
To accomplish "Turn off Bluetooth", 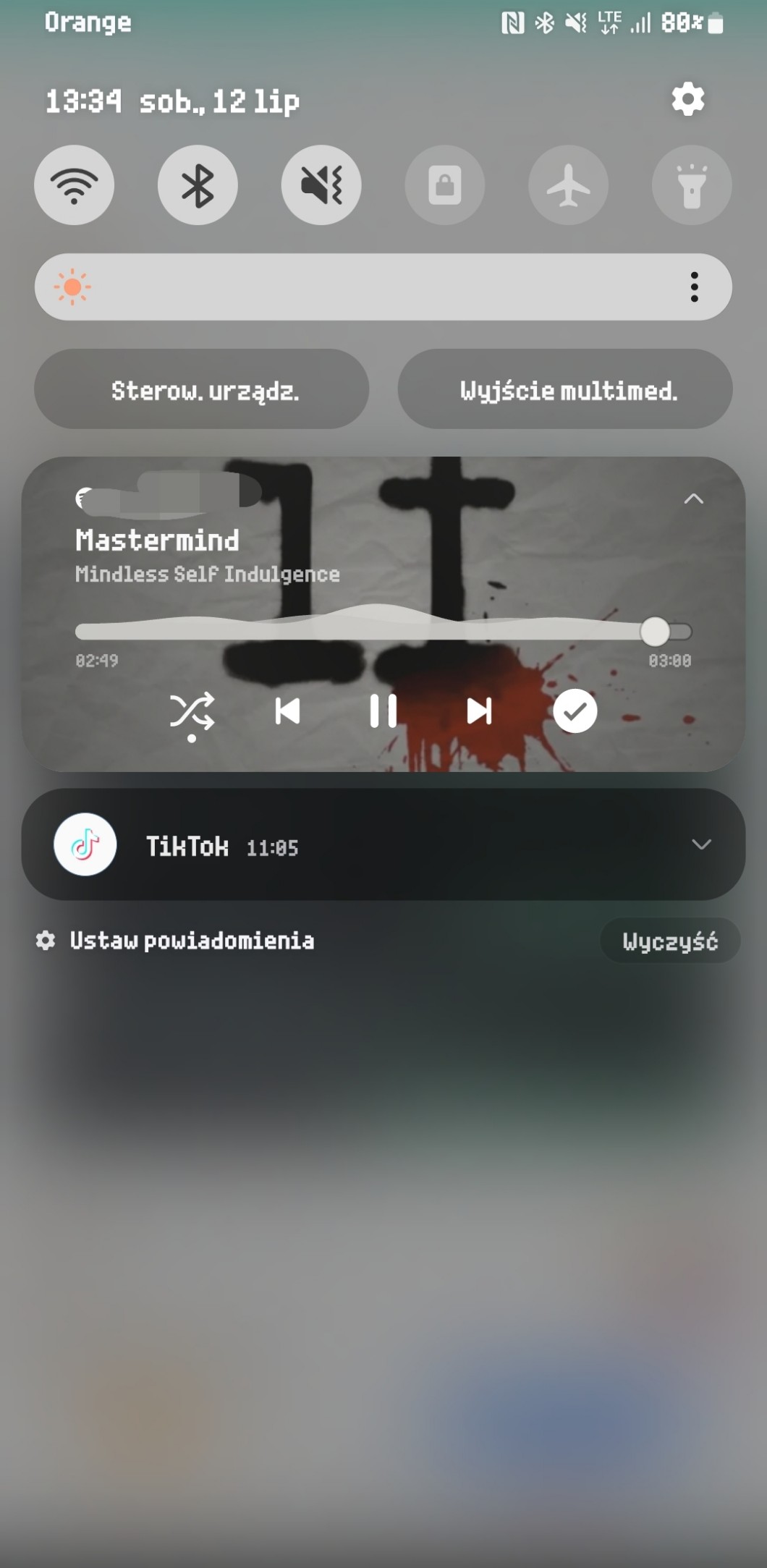I will click(x=198, y=185).
